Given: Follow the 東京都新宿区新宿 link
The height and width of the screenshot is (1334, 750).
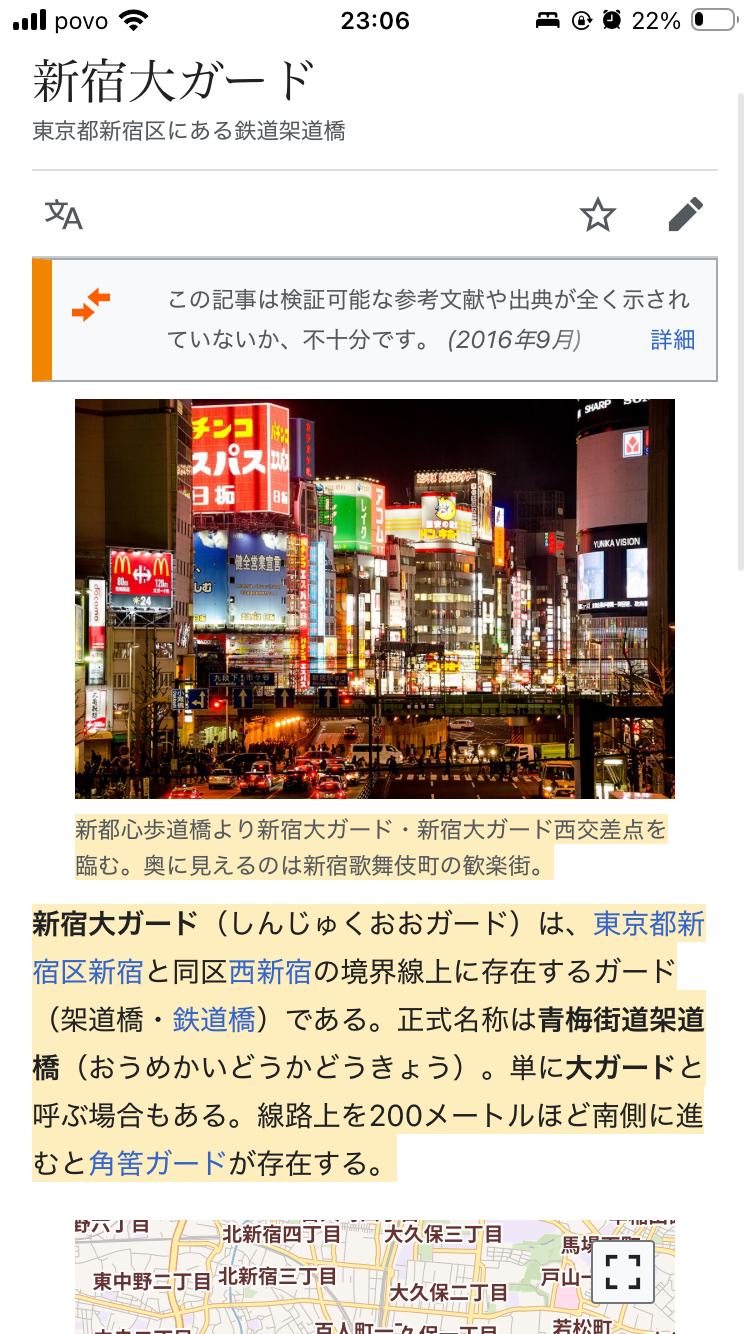Looking at the screenshot, I should pos(648,925).
